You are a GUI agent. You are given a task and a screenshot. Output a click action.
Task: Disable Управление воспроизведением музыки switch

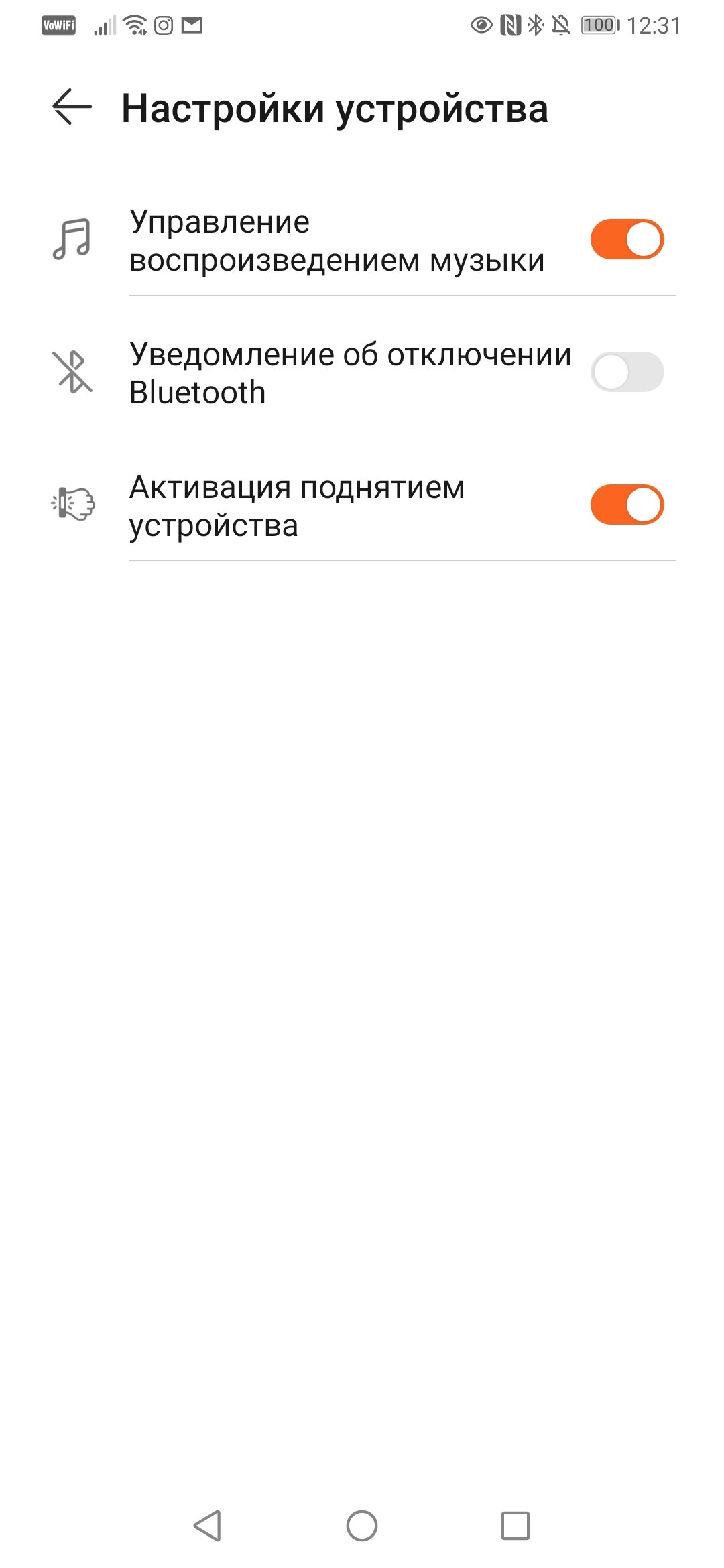tap(627, 239)
